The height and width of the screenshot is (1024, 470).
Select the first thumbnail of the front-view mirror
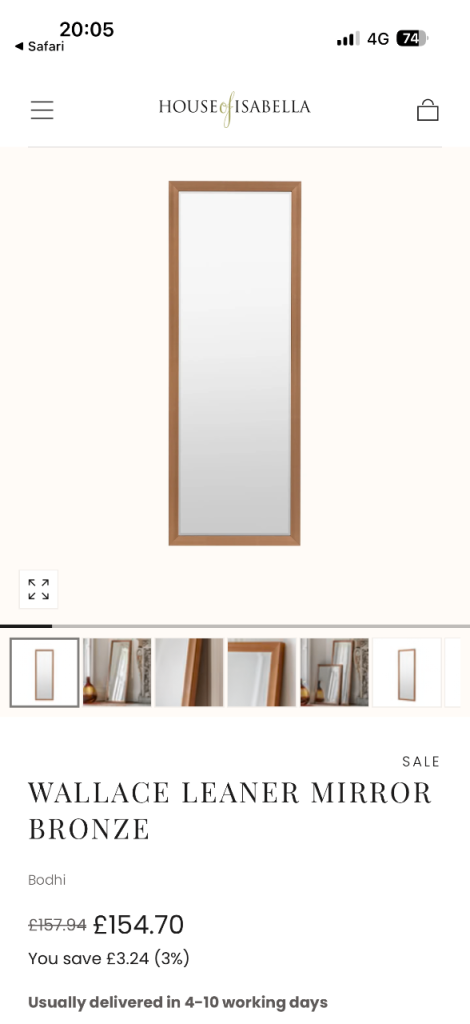[x=44, y=673]
